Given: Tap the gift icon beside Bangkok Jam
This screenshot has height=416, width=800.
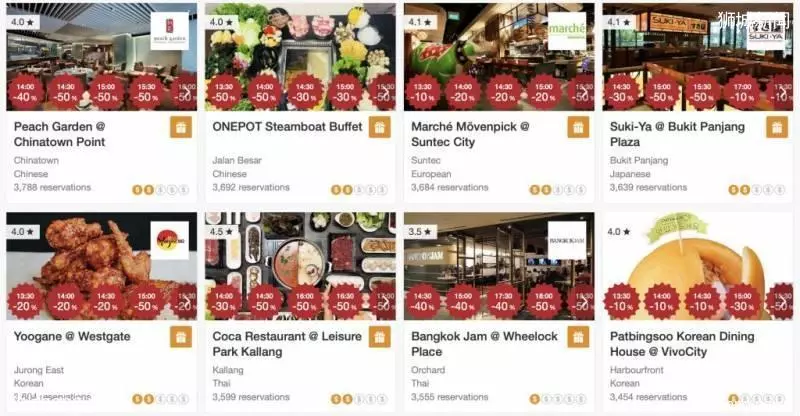Looking at the screenshot, I should [x=578, y=337].
